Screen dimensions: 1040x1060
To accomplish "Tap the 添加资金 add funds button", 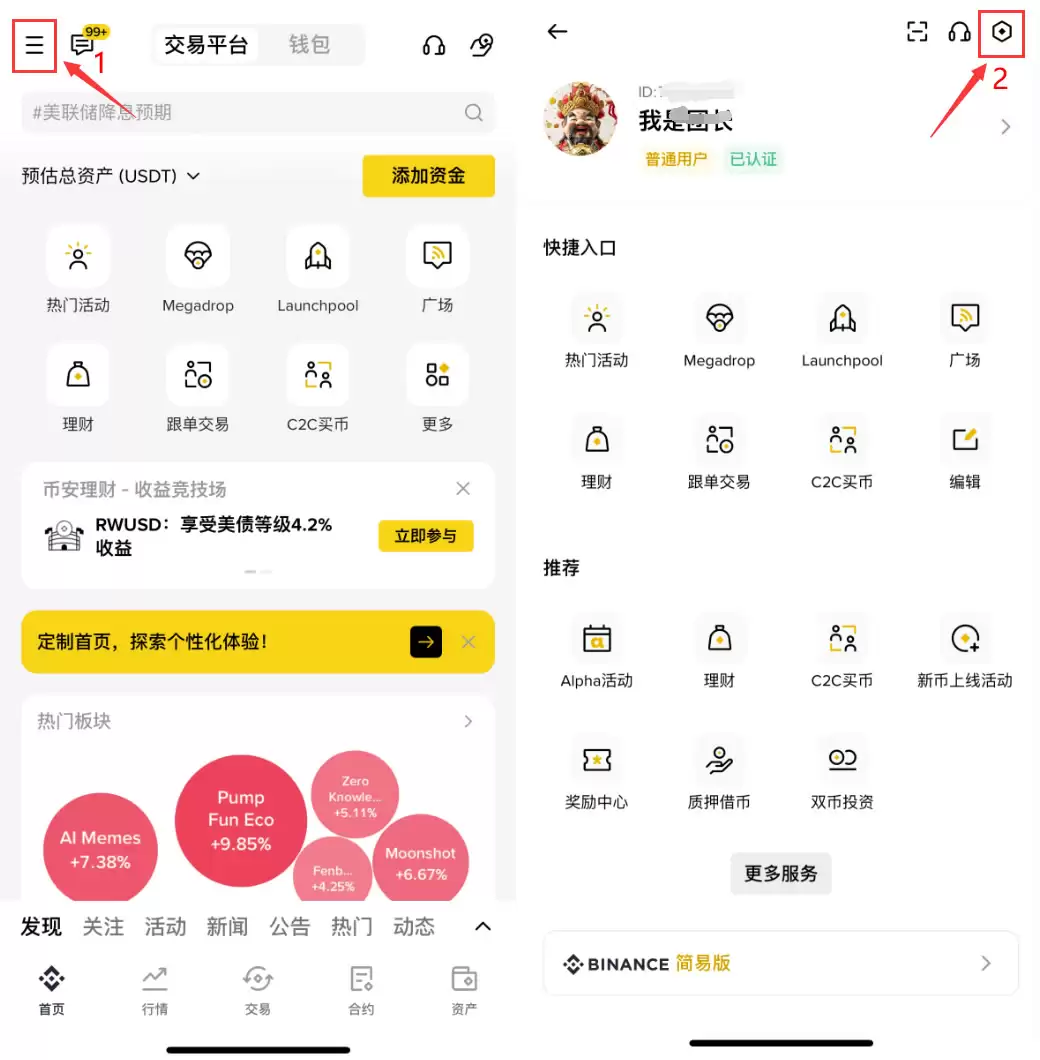I will point(428,175).
